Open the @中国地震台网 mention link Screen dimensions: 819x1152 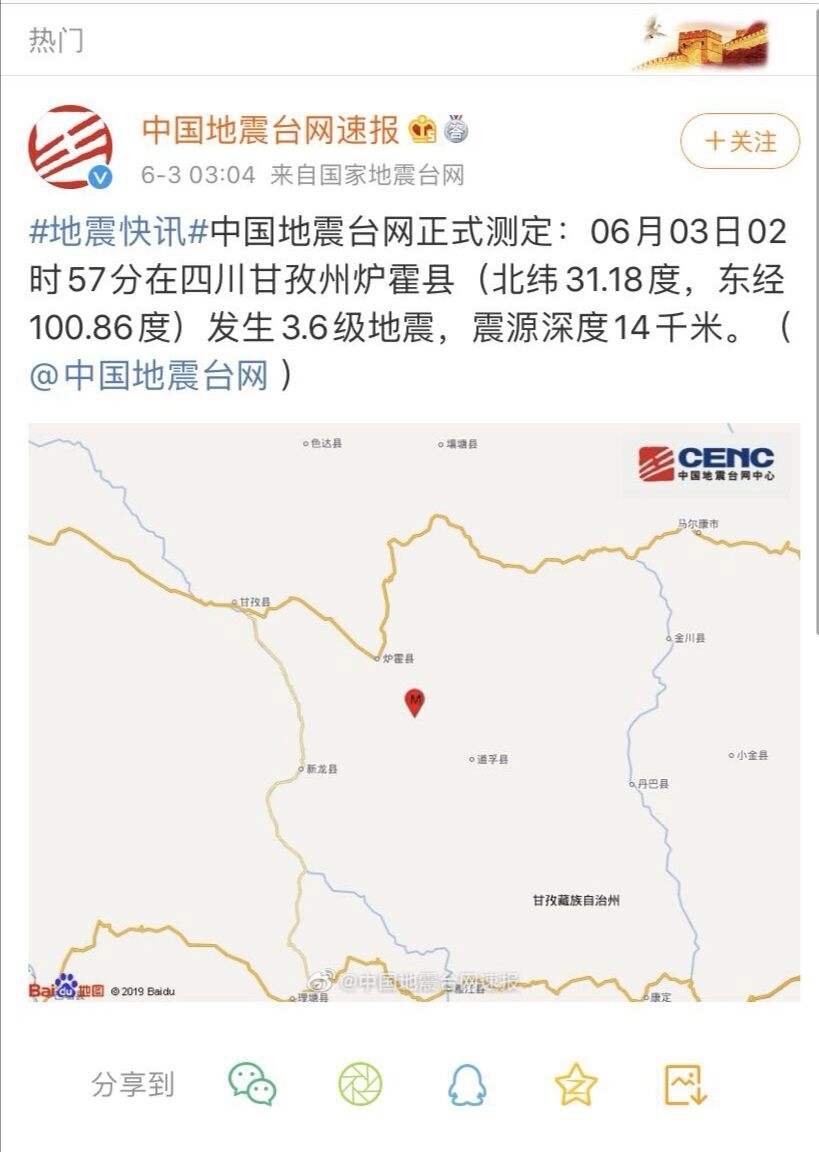pyautogui.click(x=150, y=376)
